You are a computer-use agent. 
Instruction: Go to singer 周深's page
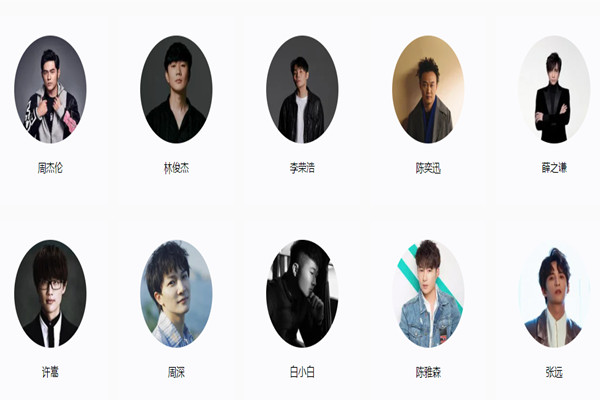point(176,294)
